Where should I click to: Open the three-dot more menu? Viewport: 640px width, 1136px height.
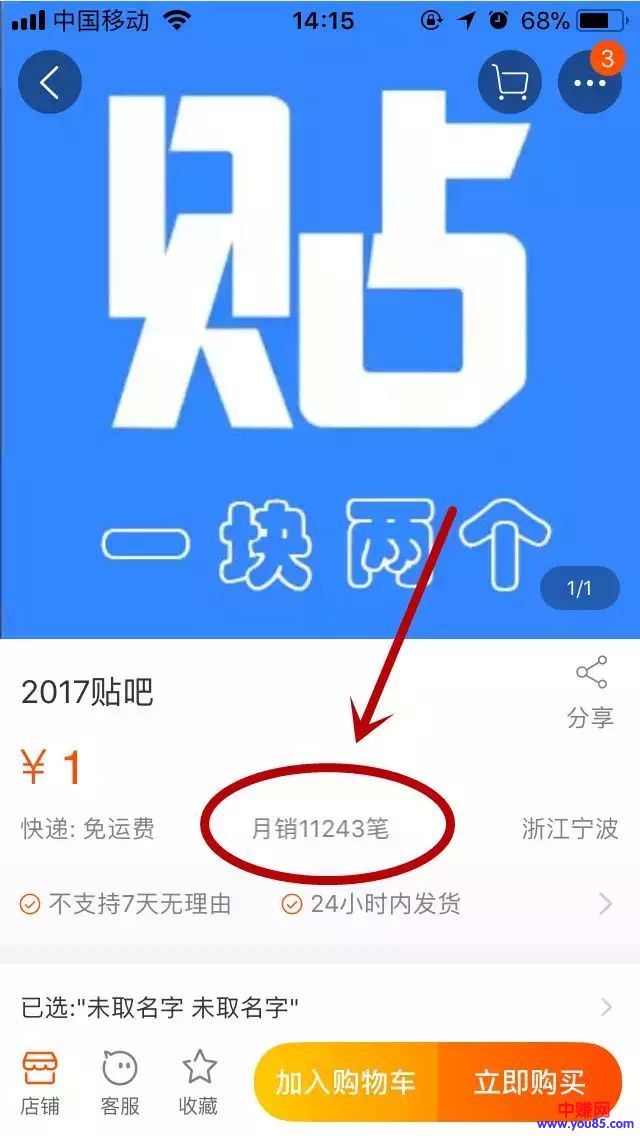590,83
